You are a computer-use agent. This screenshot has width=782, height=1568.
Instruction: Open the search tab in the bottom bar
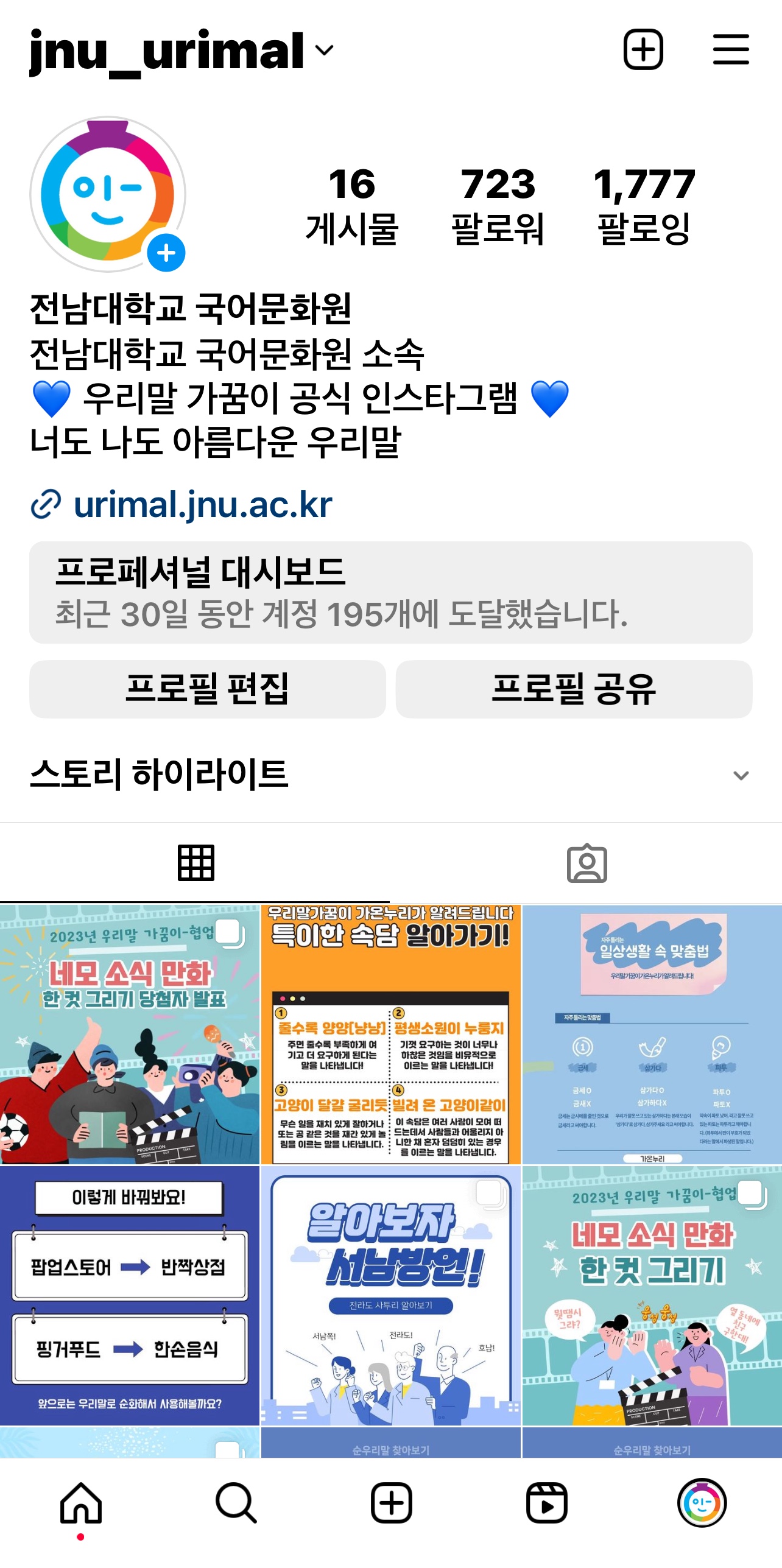(236, 1503)
